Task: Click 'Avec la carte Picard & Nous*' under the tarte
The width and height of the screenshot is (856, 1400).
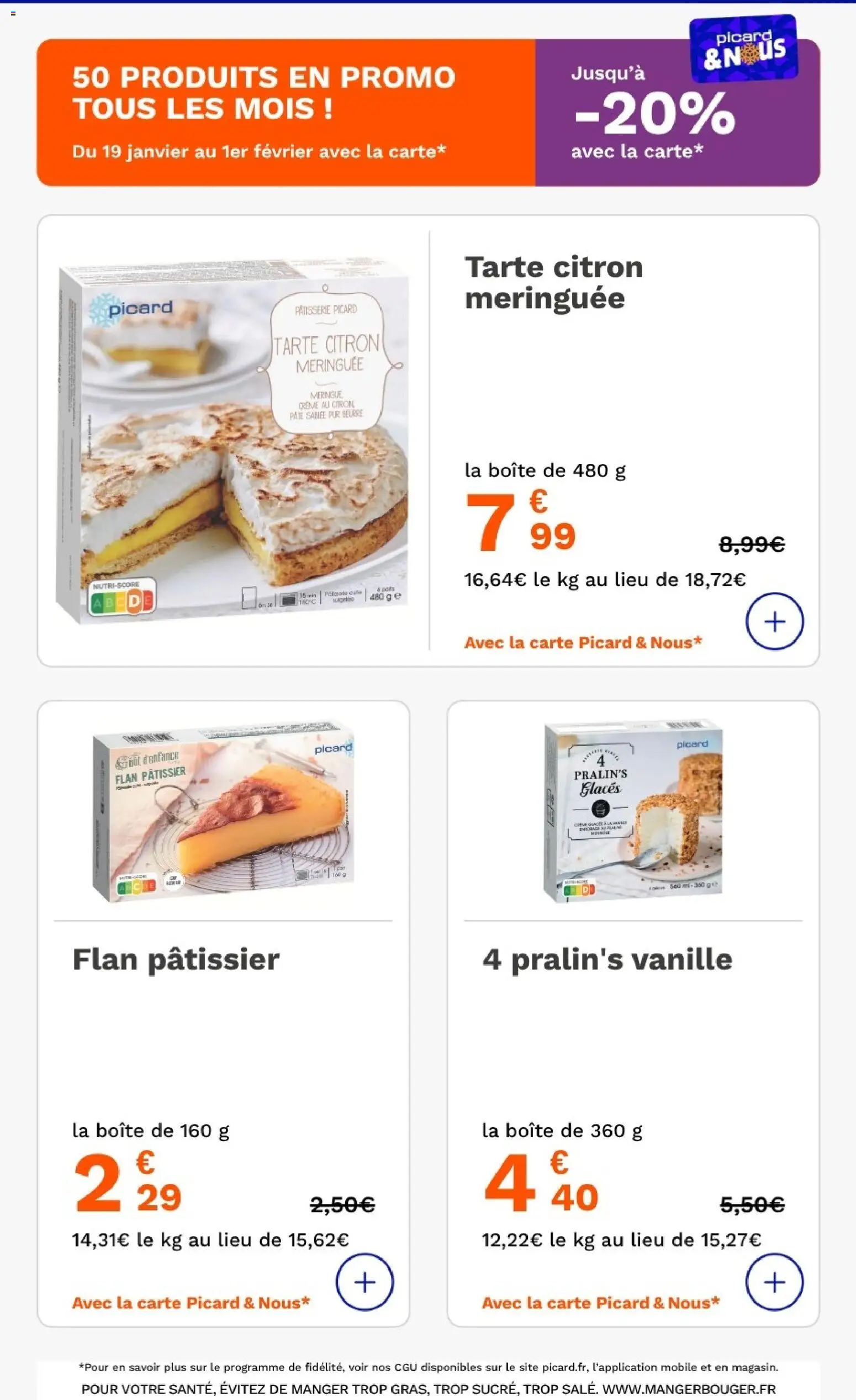Action: 582,643
